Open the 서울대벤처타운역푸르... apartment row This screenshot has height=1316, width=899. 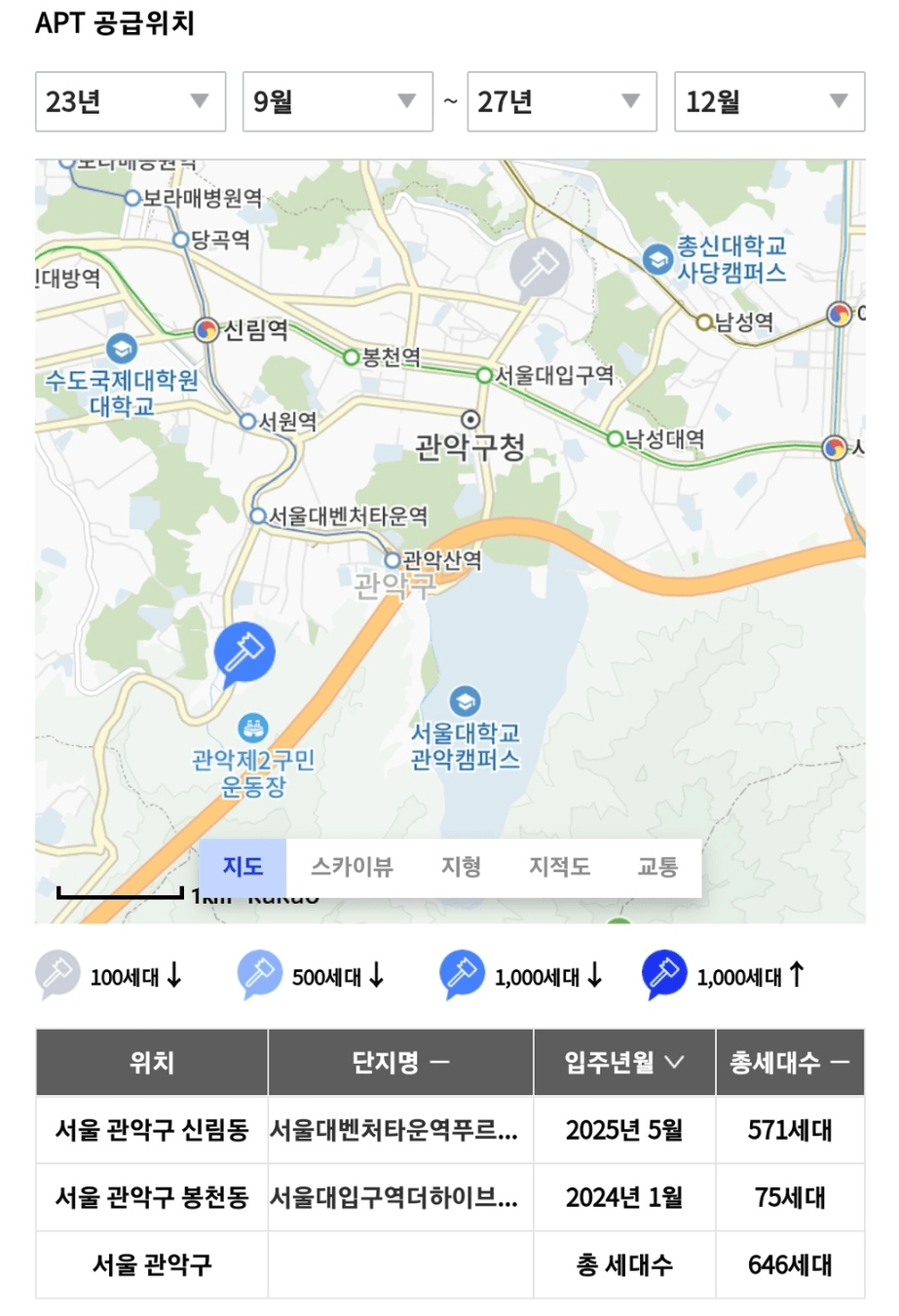point(394,1130)
